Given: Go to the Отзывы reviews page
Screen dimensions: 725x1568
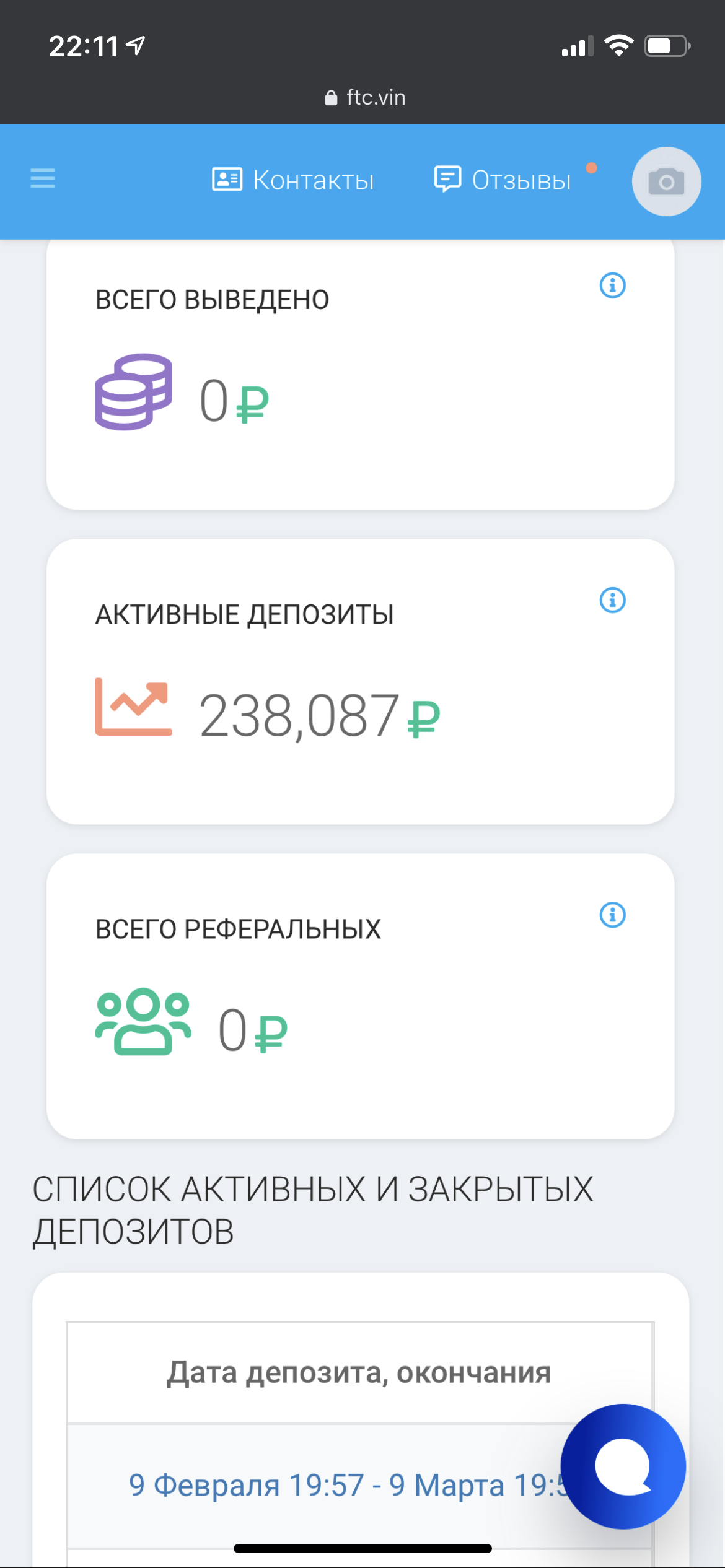Looking at the screenshot, I should coord(503,180).
